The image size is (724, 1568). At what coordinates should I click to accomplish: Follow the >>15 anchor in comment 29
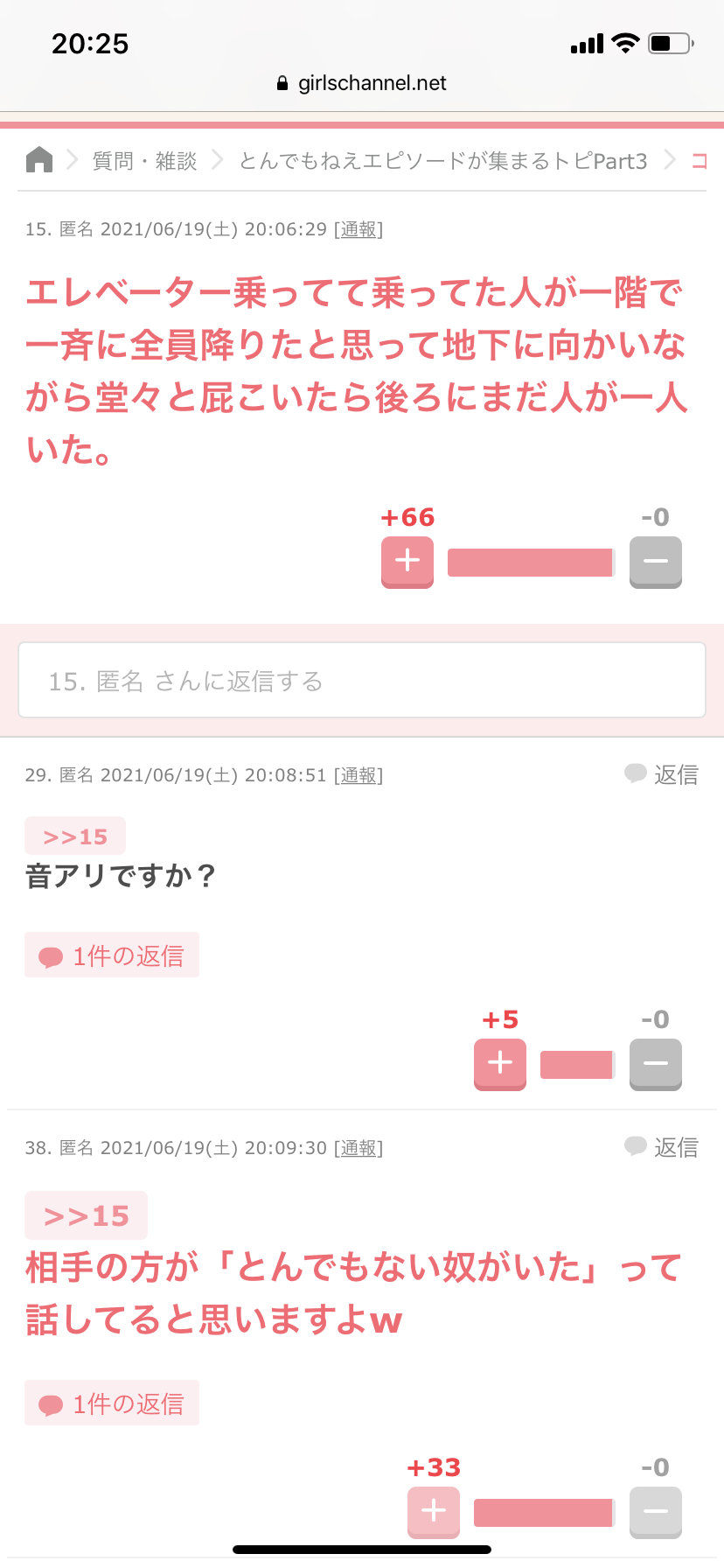pyautogui.click(x=75, y=836)
